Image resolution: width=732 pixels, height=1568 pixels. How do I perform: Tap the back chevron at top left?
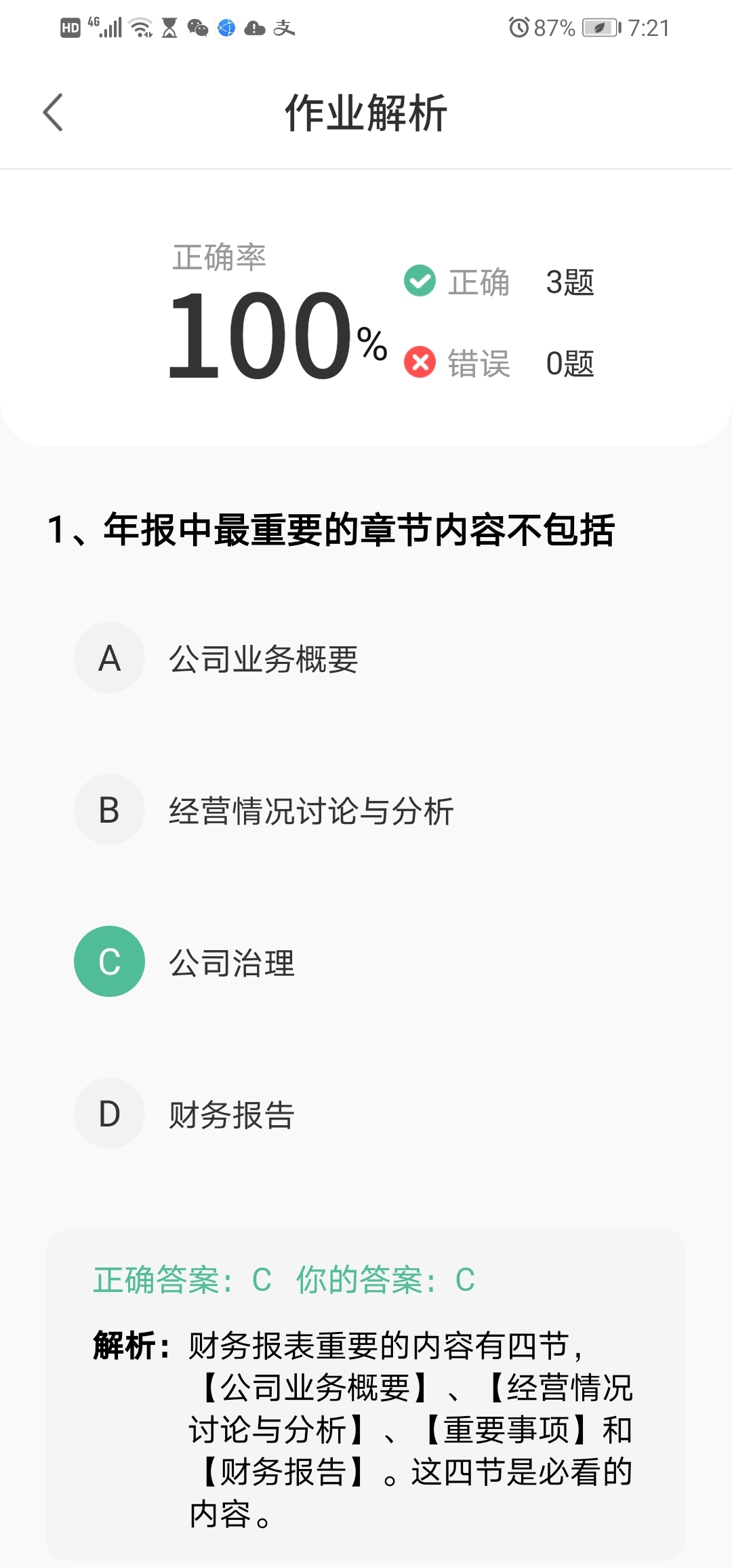53,112
